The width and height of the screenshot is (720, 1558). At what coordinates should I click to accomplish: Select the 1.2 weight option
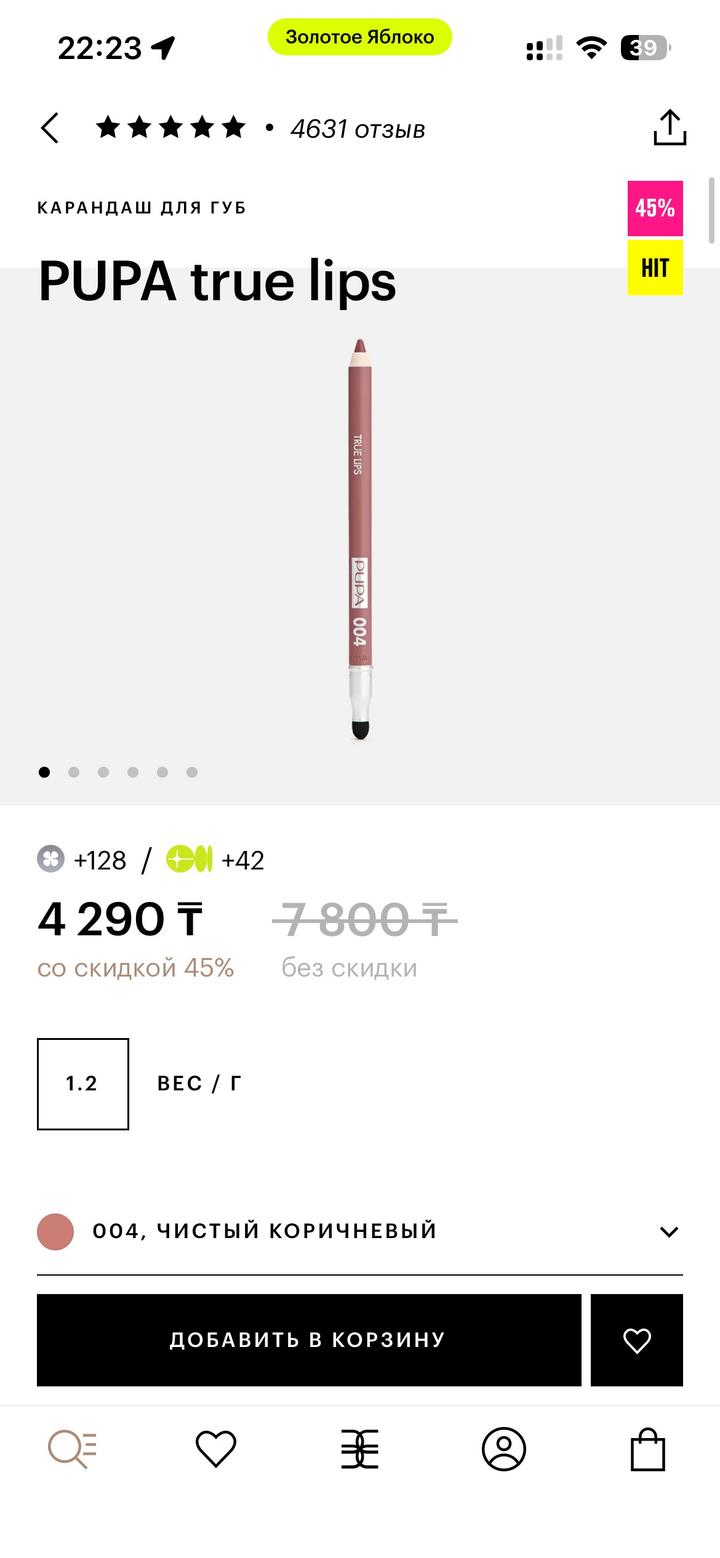(x=83, y=1084)
